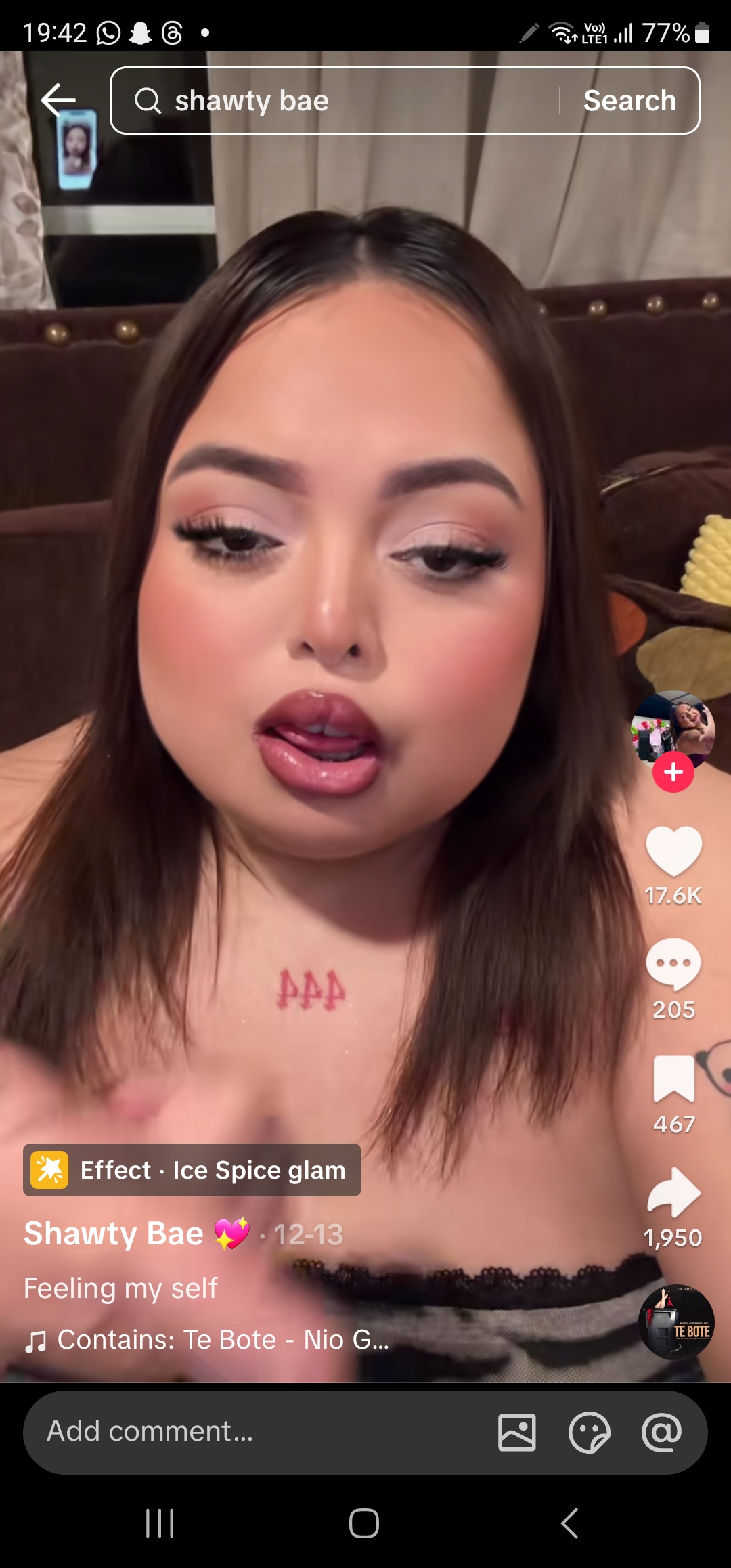
Task: Go to the home screen
Action: coord(364,1523)
